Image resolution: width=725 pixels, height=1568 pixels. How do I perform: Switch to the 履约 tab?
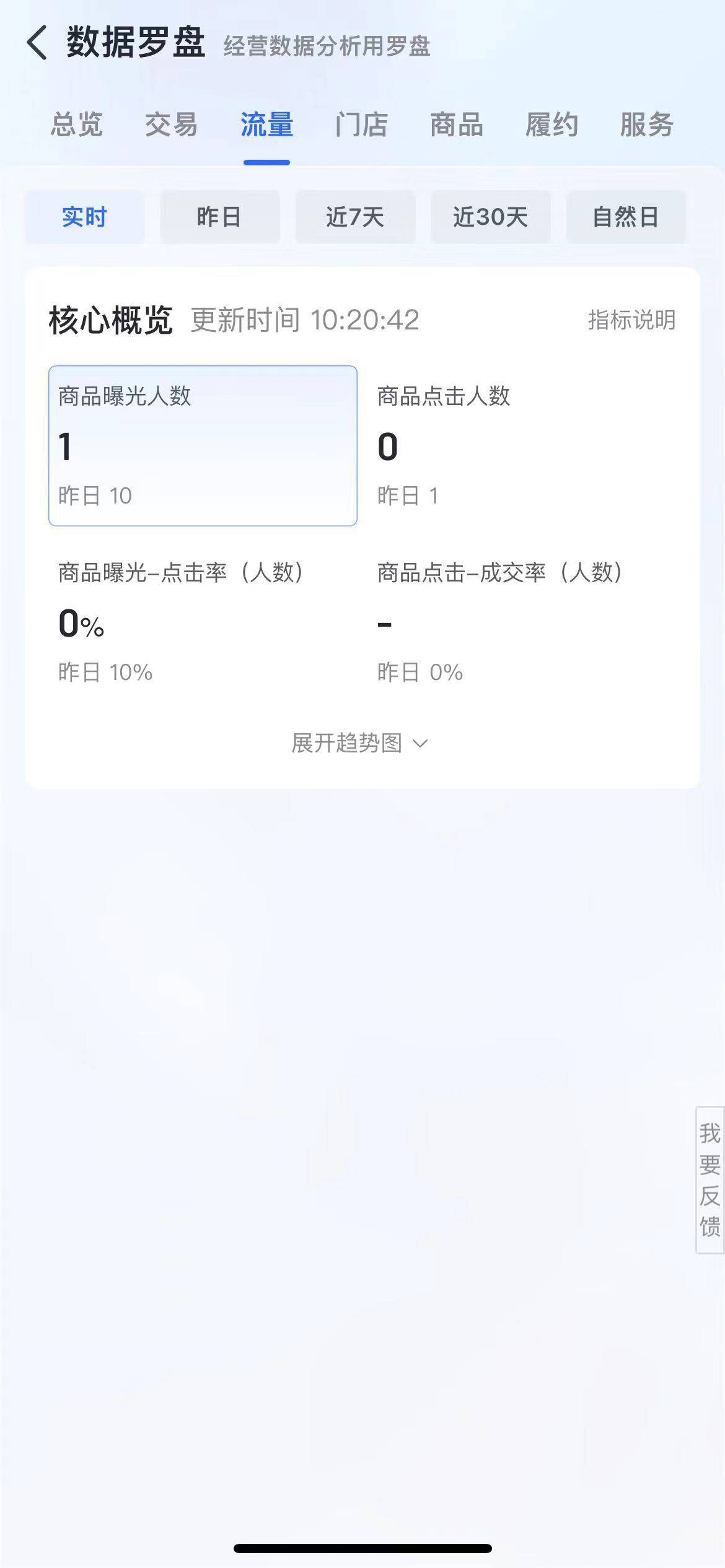pyautogui.click(x=551, y=125)
